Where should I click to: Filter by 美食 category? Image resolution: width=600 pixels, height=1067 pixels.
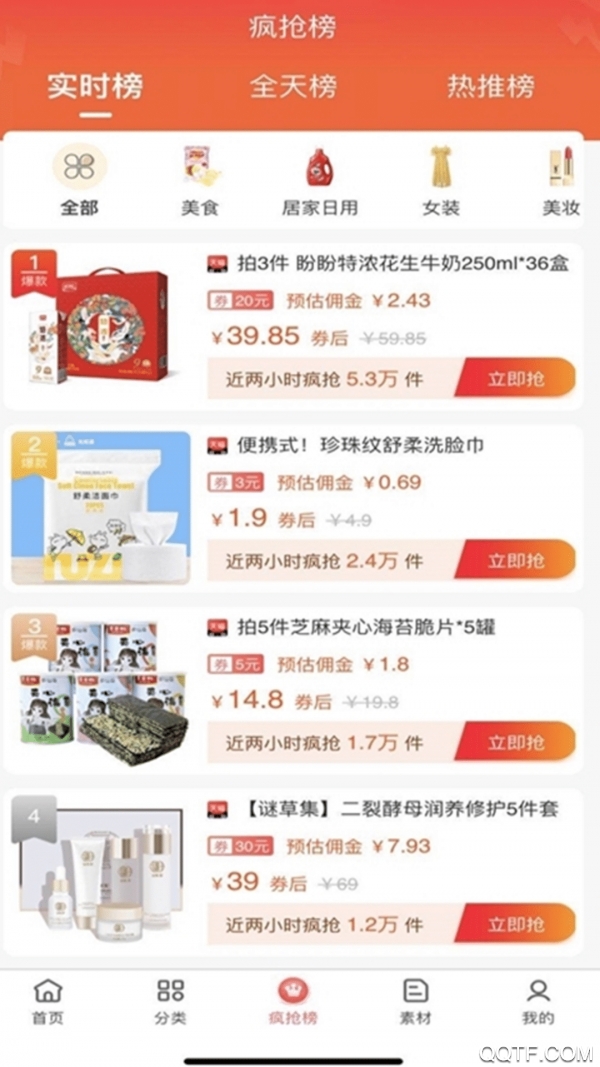coord(200,181)
